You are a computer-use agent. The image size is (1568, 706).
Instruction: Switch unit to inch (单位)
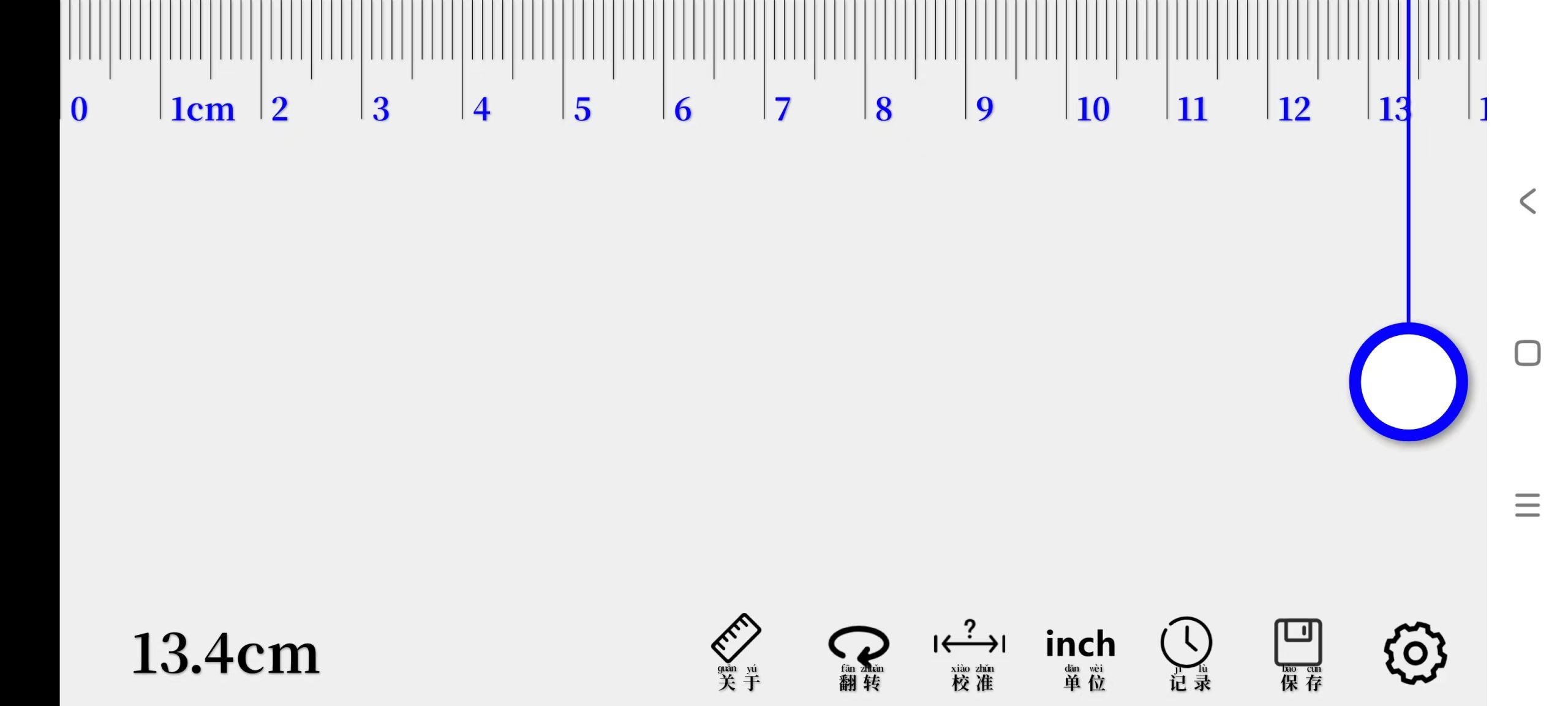pyautogui.click(x=1080, y=655)
